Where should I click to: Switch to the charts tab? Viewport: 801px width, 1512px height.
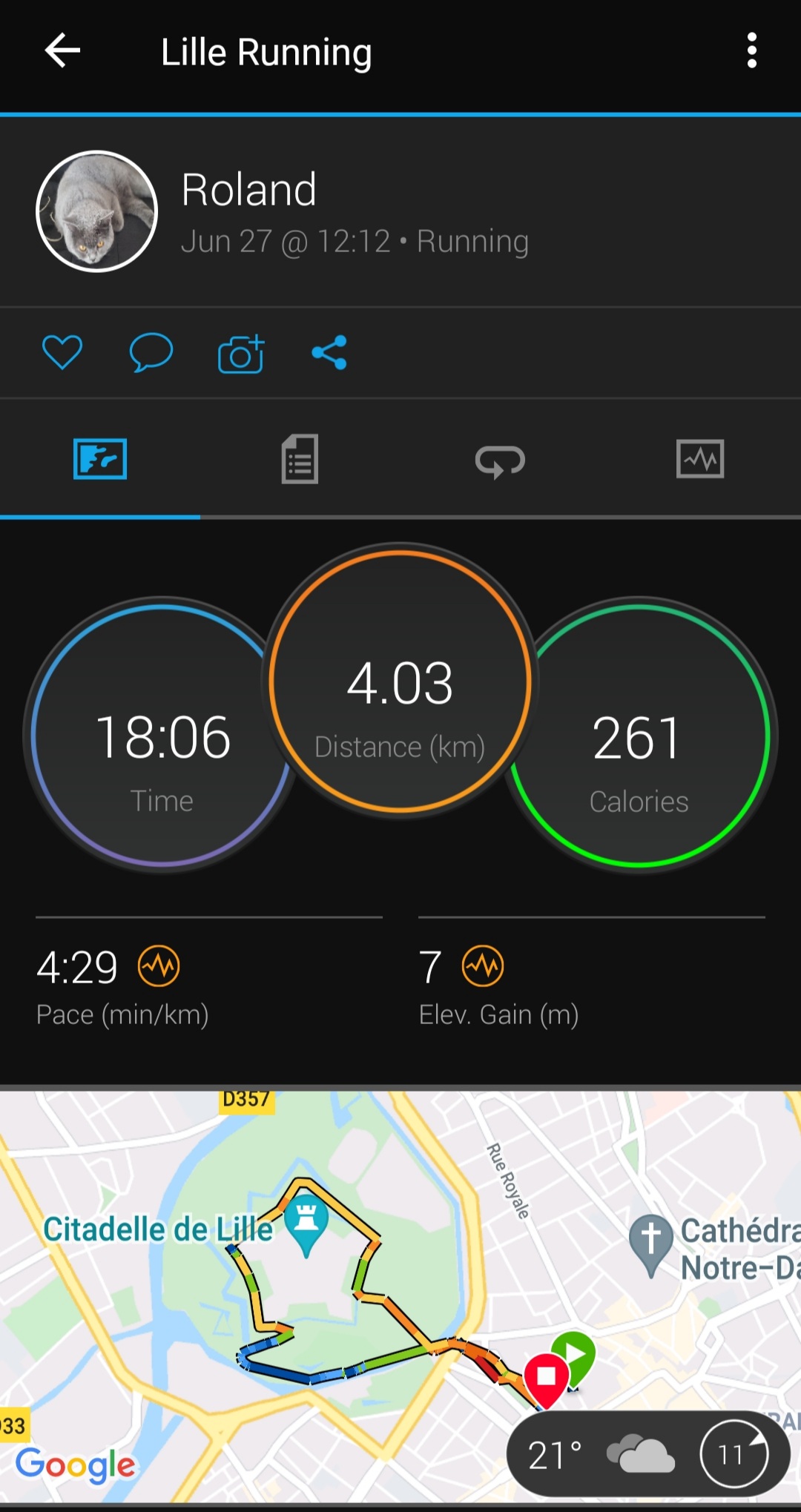699,459
